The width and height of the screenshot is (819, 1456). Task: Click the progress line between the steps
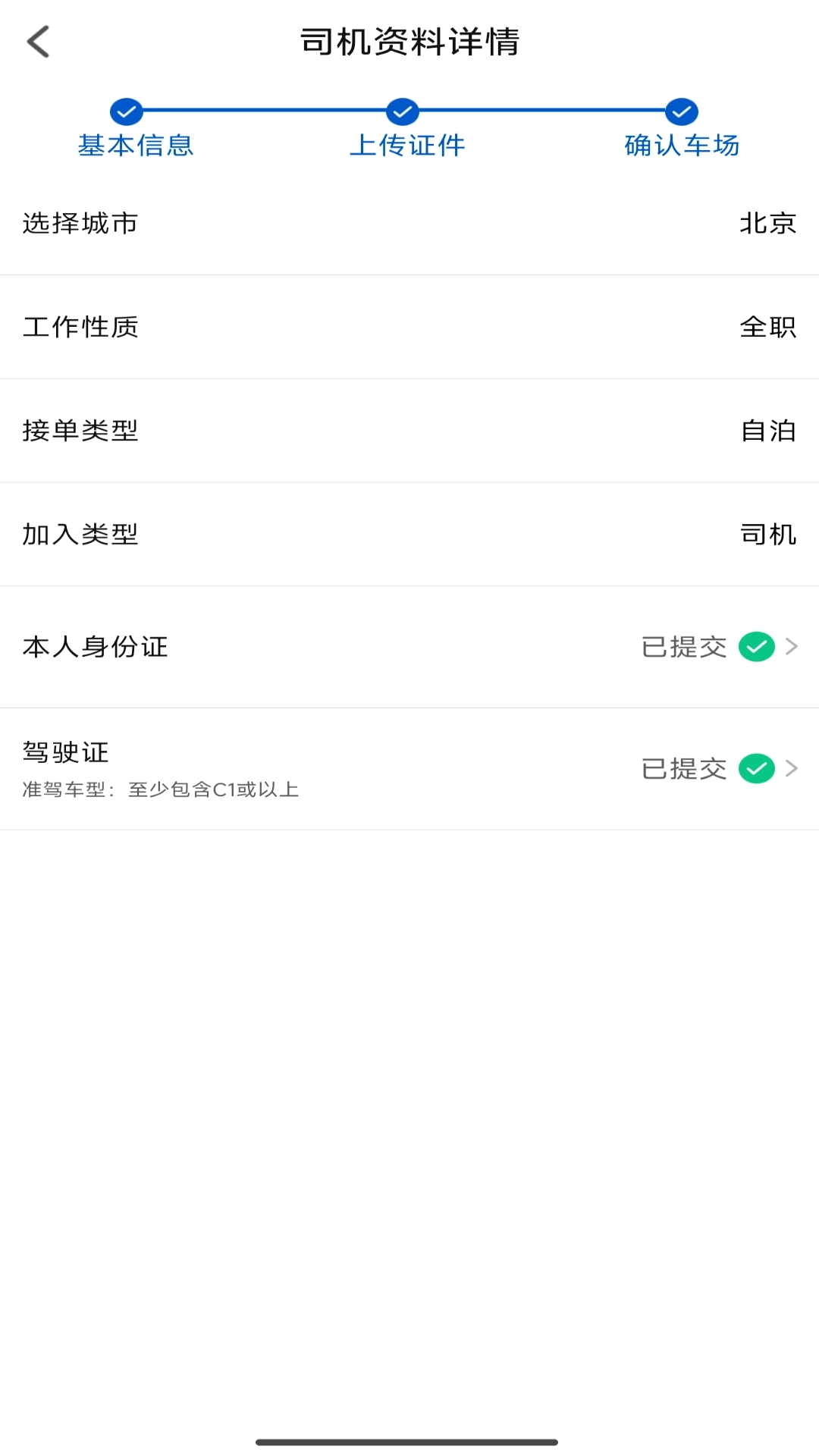[264, 111]
